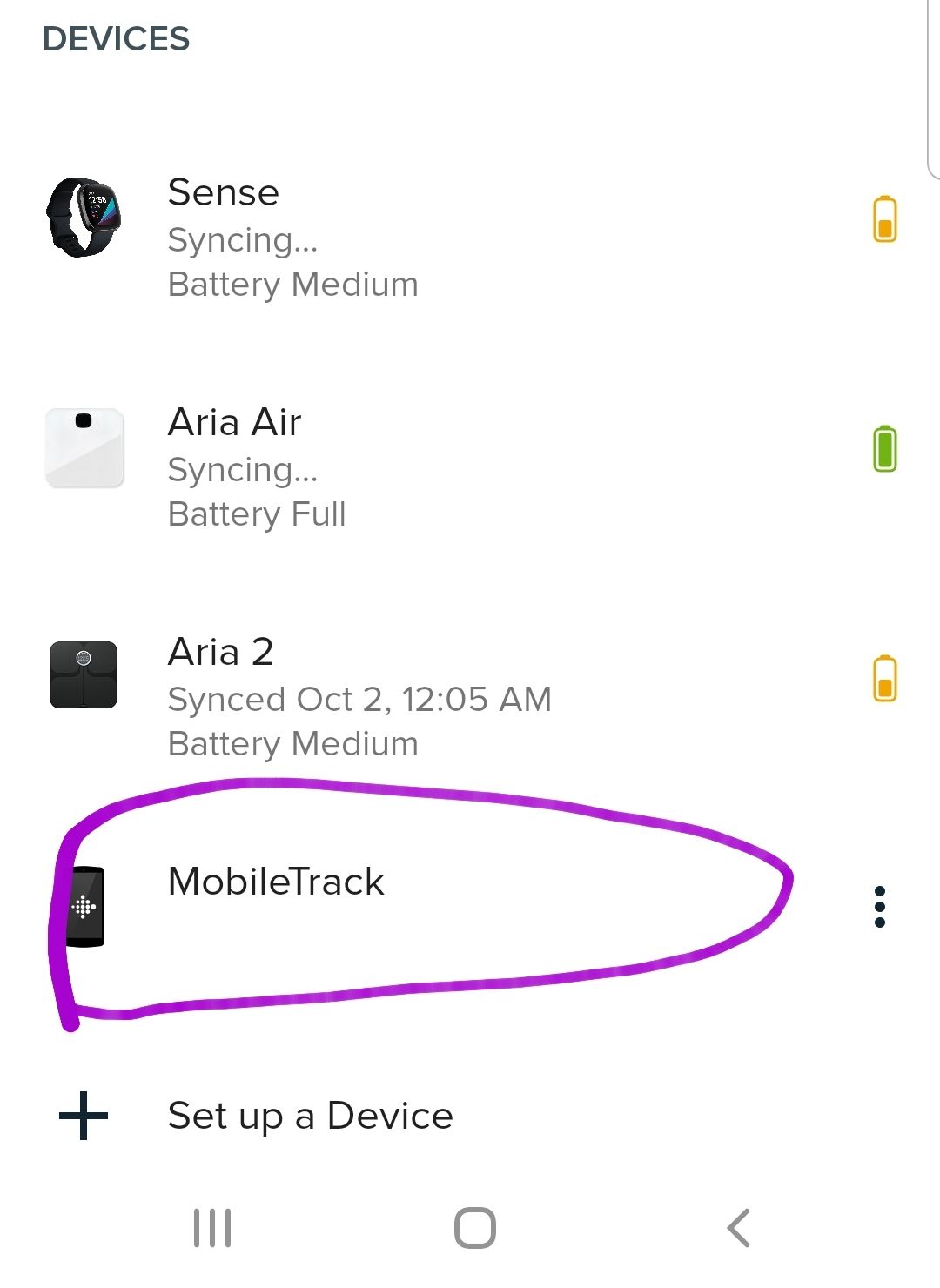Go back using the system back button
The image size is (940, 1288).
tap(738, 1228)
